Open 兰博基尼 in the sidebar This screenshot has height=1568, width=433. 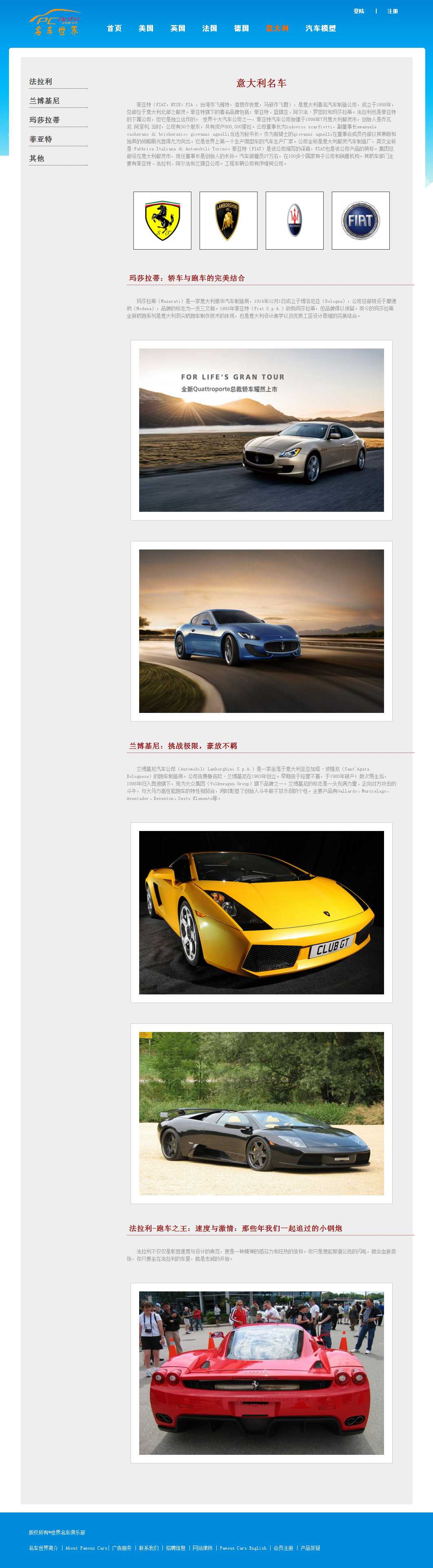(x=44, y=101)
